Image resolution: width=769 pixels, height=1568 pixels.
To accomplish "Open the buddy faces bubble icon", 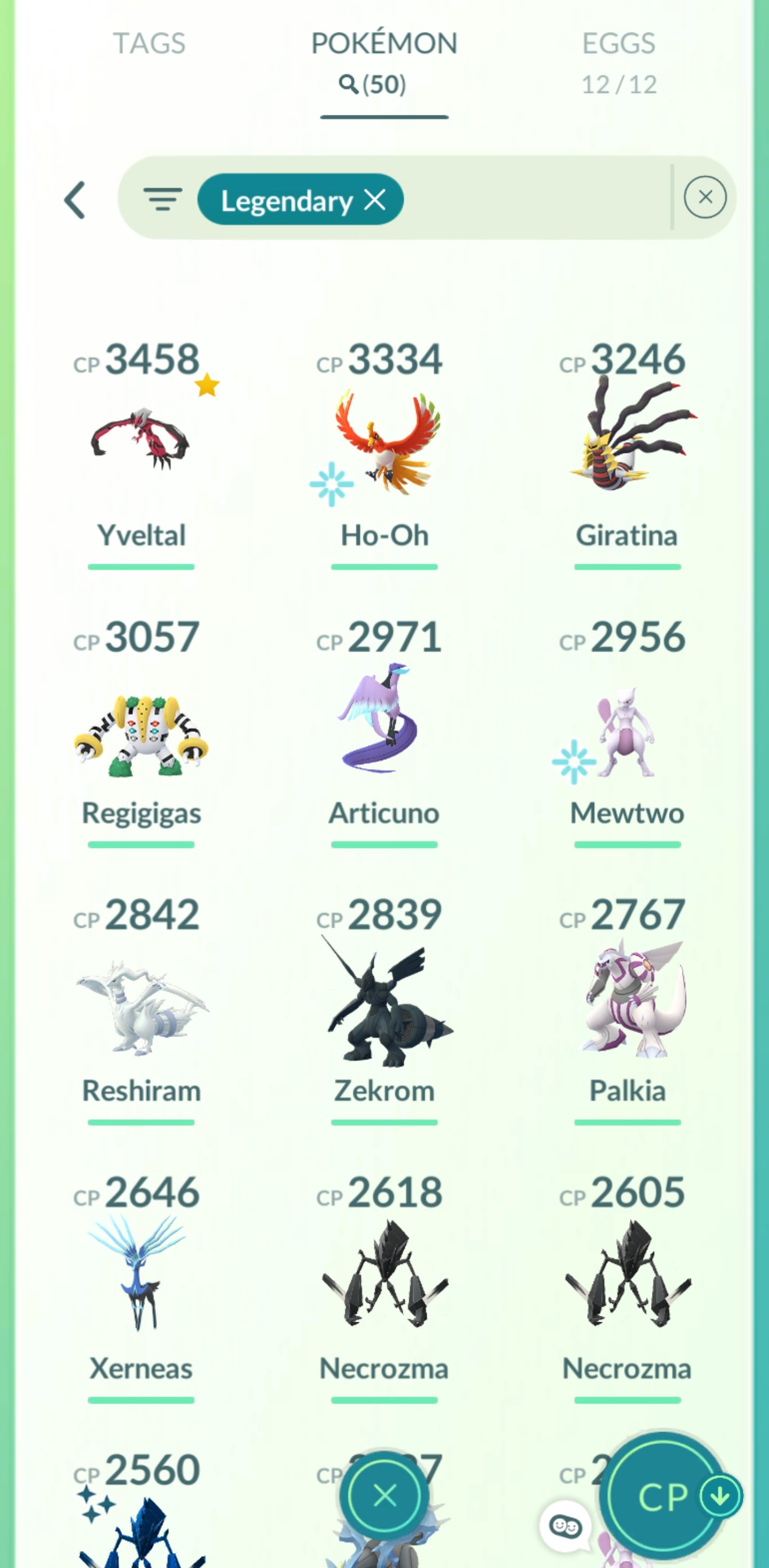I will (564, 1526).
